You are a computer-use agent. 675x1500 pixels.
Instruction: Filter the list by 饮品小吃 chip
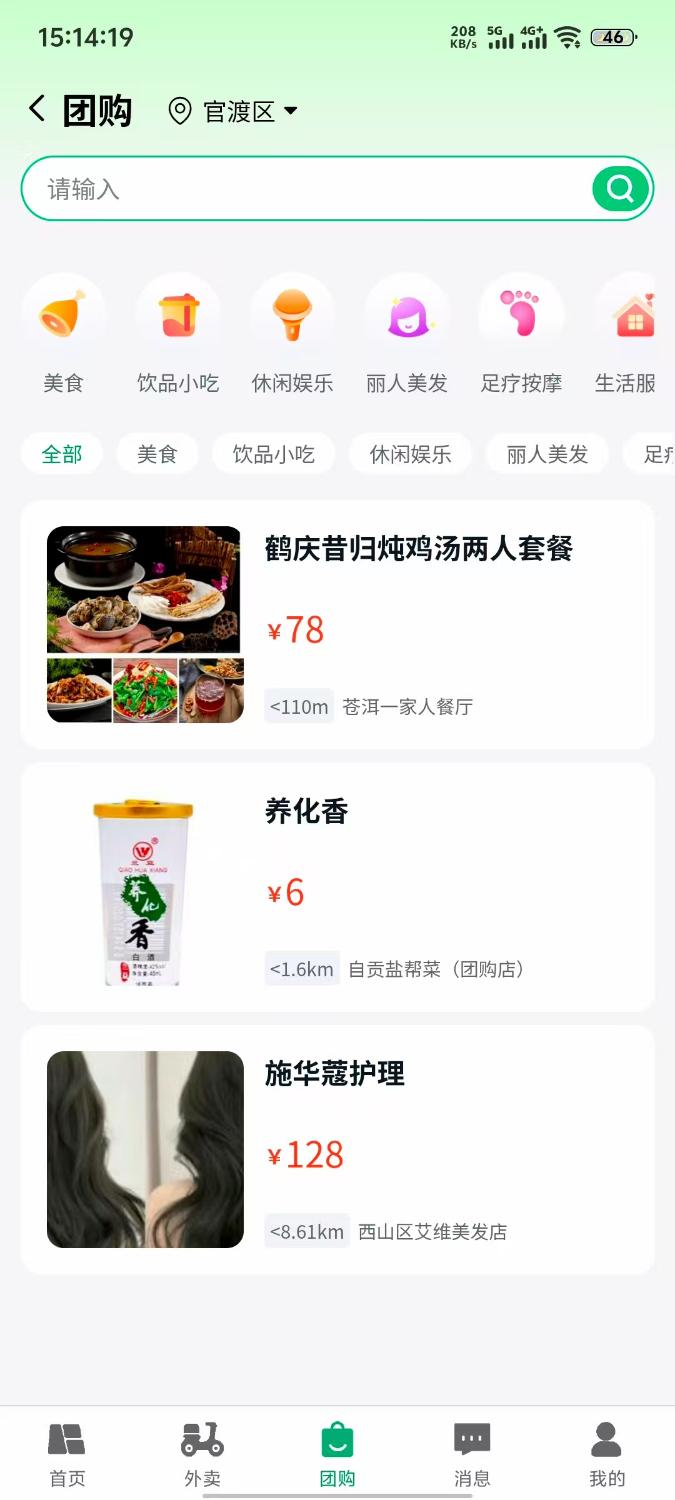click(x=274, y=454)
